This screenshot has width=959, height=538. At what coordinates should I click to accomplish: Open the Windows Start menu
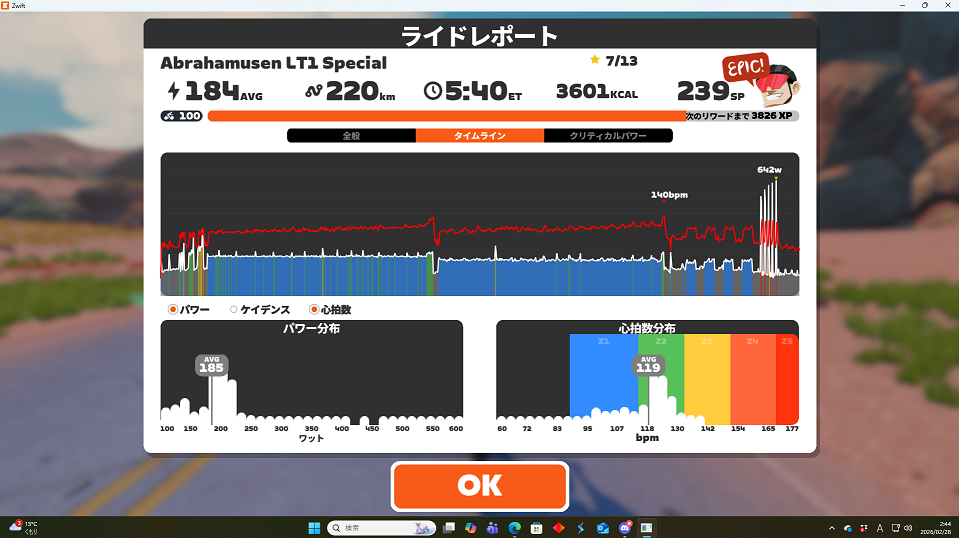314,527
